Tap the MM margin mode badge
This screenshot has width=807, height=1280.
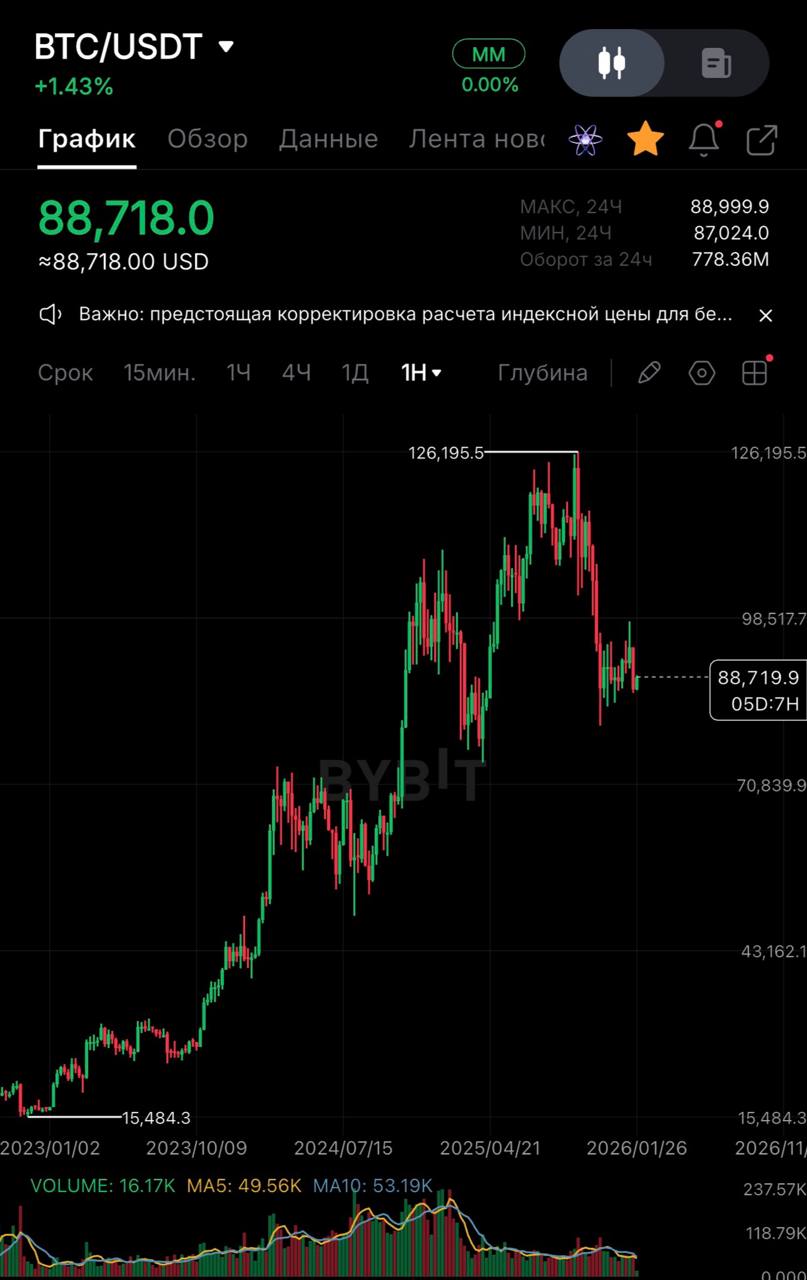tap(489, 54)
